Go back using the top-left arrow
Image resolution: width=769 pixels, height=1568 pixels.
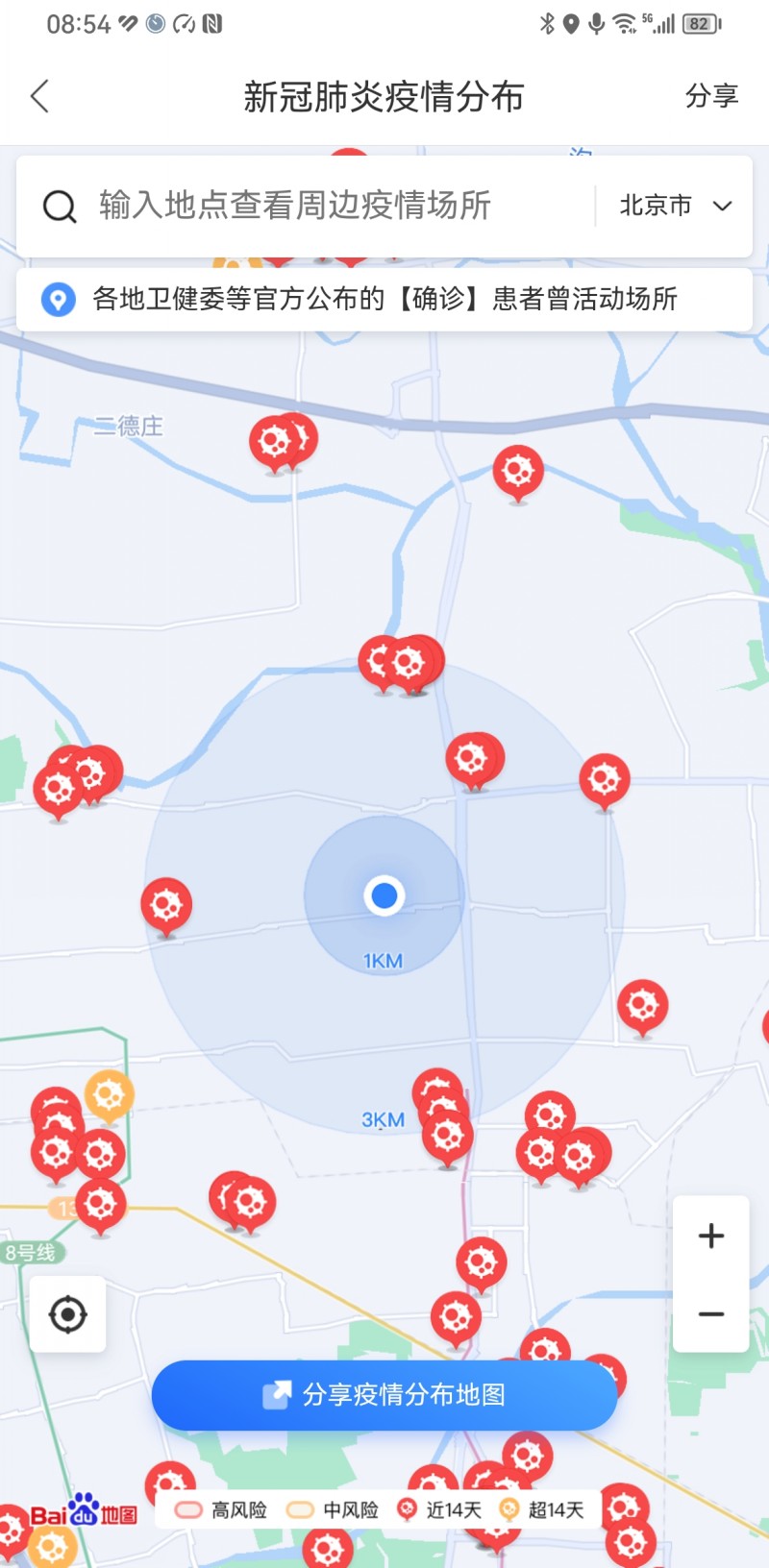click(39, 96)
